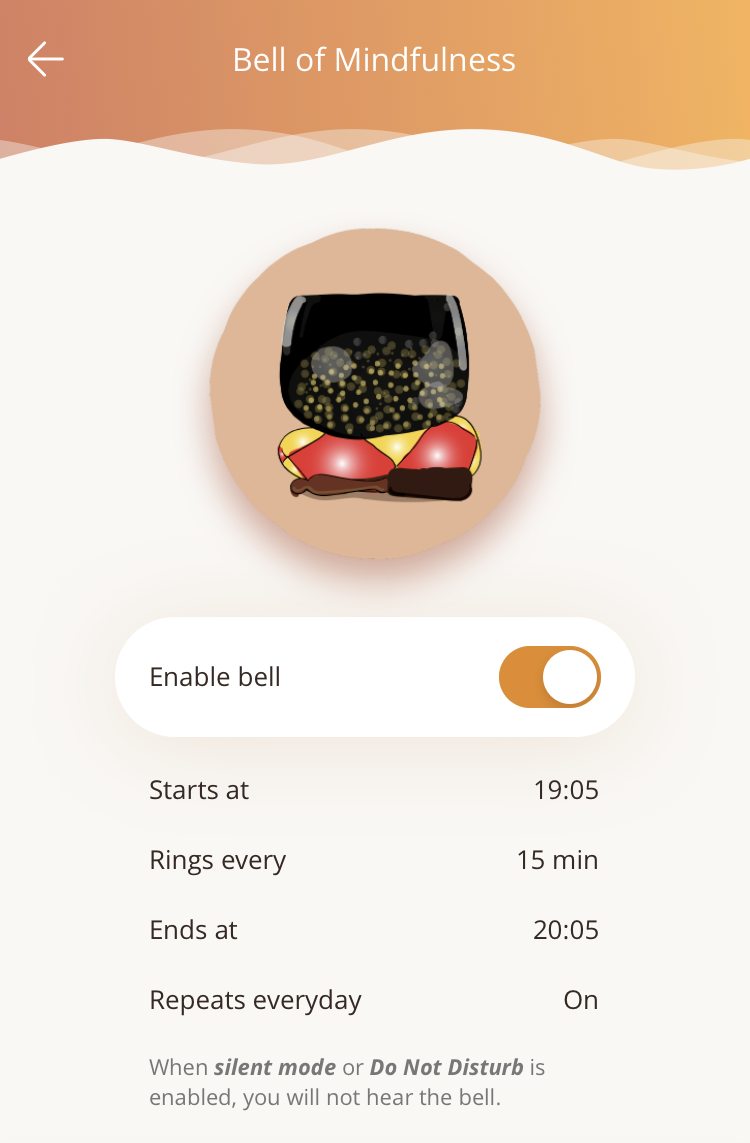The height and width of the screenshot is (1143, 750).
Task: Edit the Ends at time 20:05
Action: [374, 929]
